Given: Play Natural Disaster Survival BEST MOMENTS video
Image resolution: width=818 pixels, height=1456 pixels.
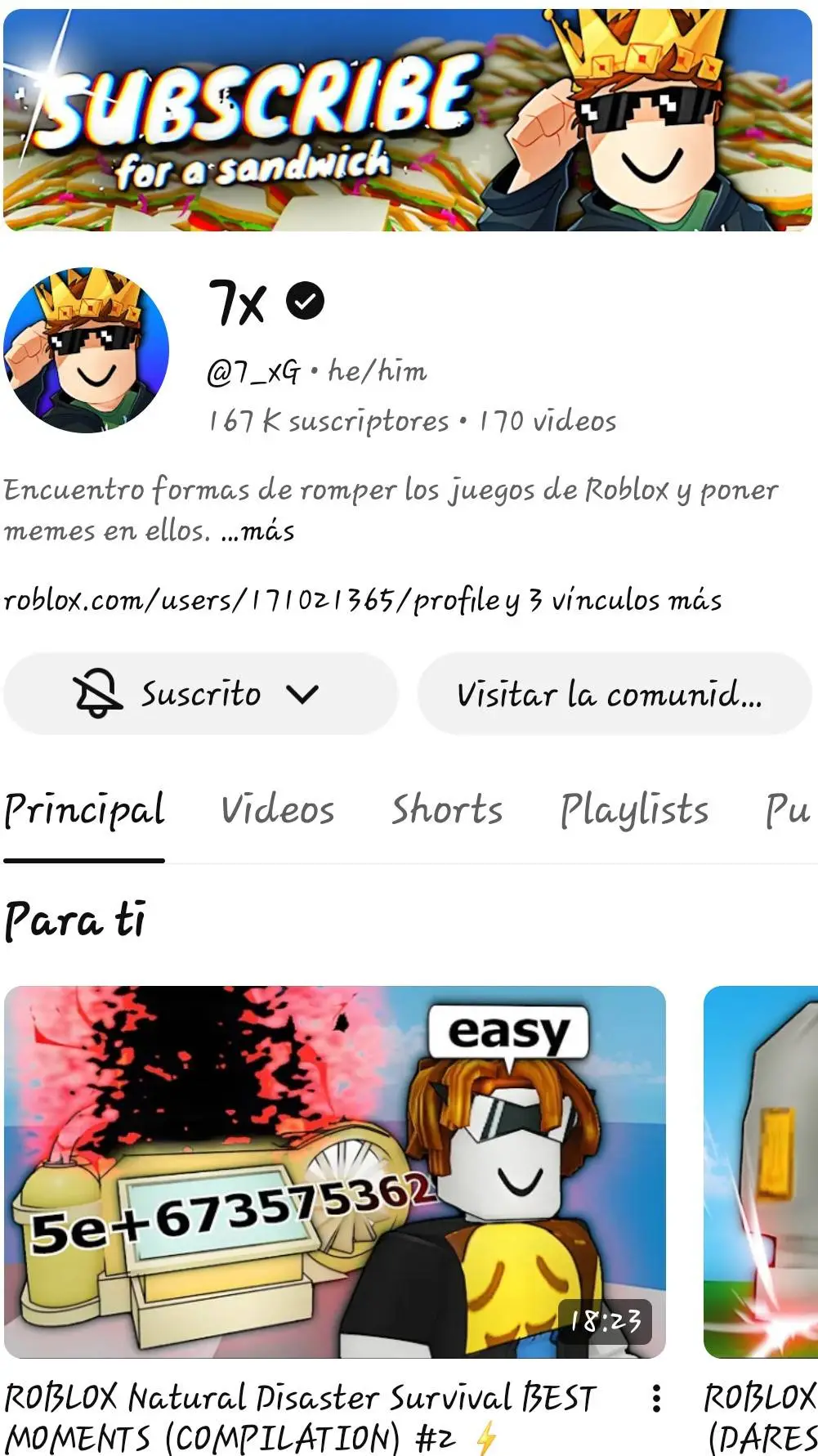Looking at the screenshot, I should [334, 1172].
